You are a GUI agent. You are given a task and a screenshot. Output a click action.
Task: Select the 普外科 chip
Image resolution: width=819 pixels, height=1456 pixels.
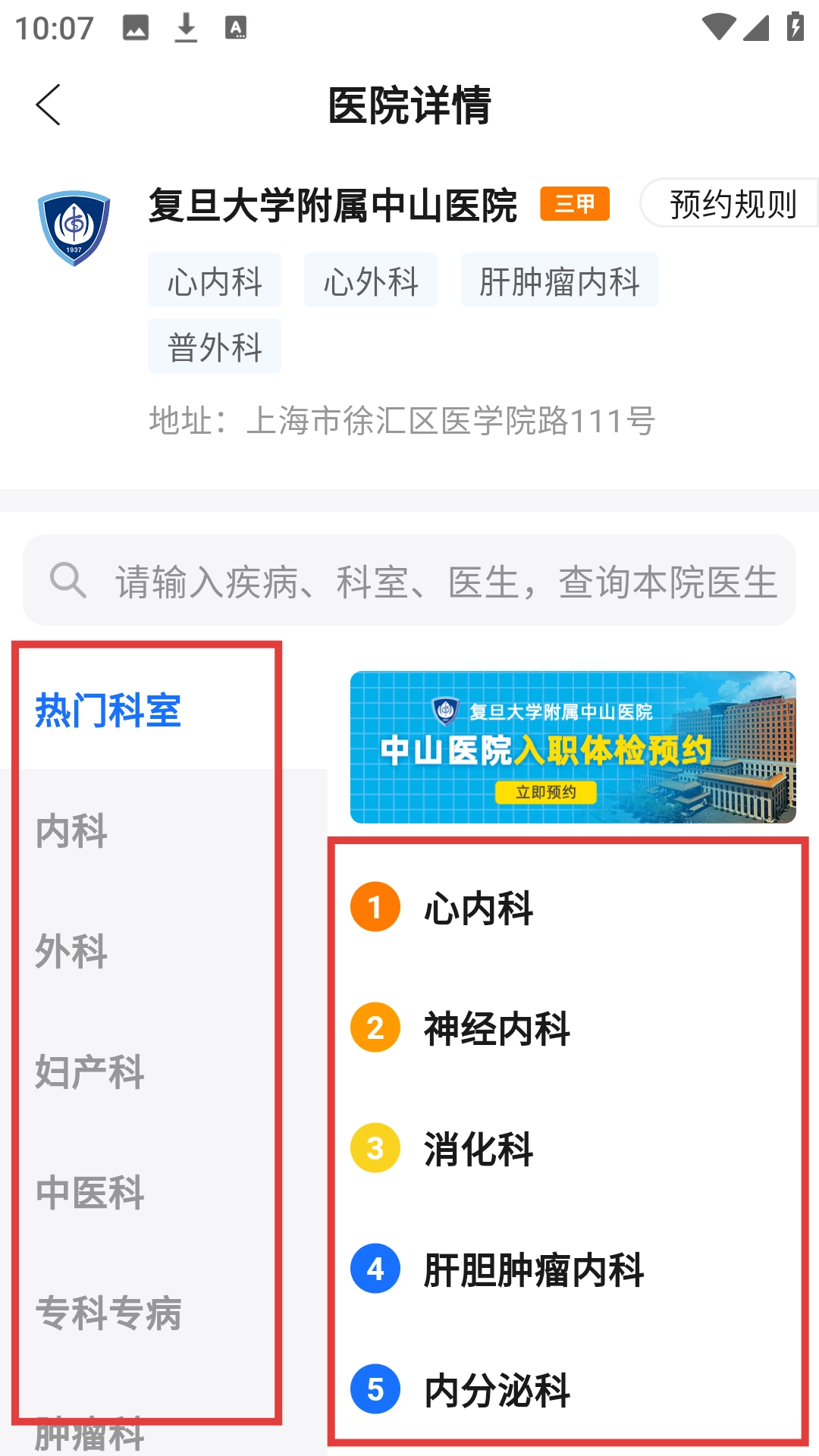pyautogui.click(x=215, y=347)
